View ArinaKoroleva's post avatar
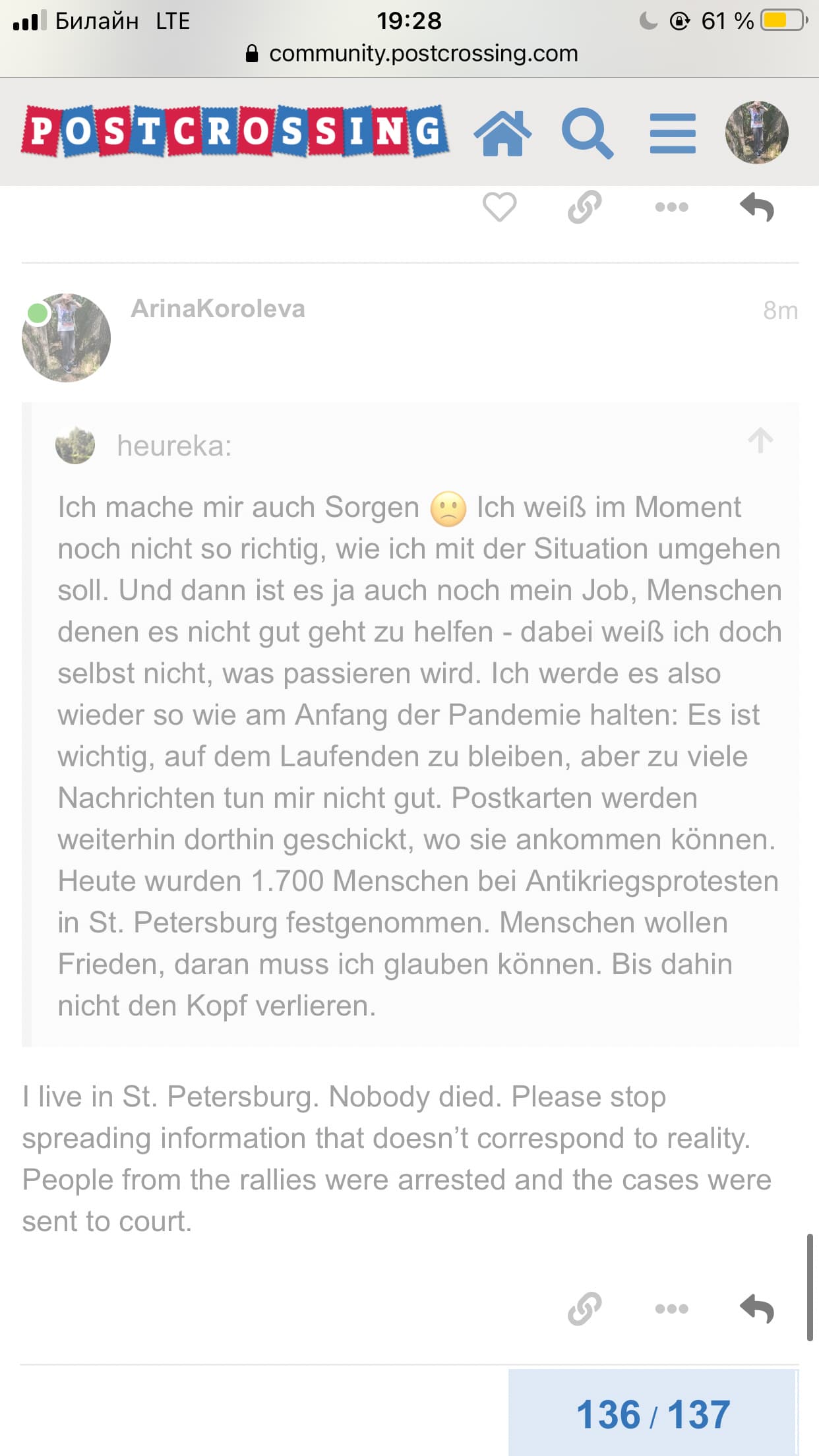 point(66,338)
